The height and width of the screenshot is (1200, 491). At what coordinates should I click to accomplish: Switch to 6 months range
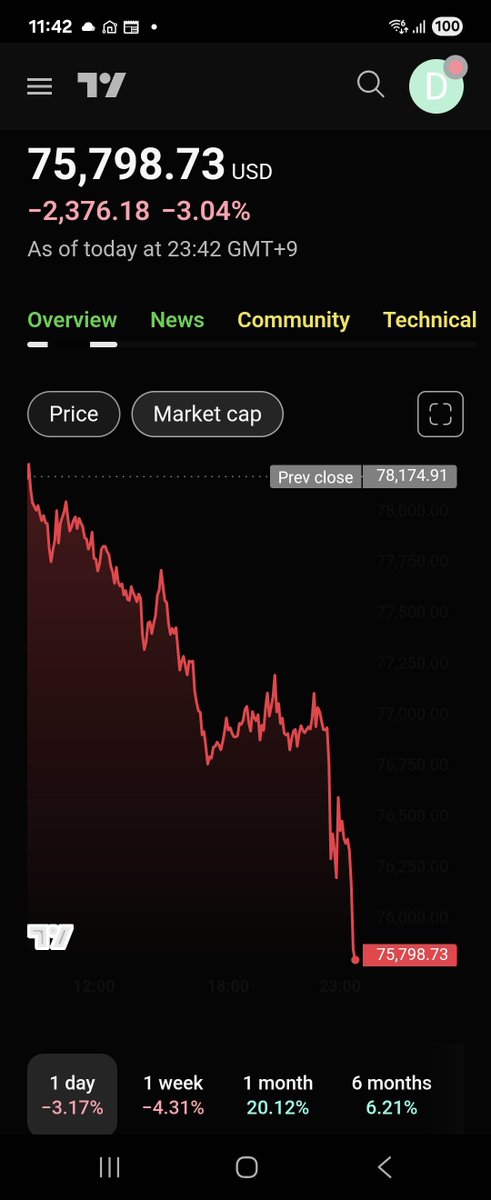[x=392, y=1095]
